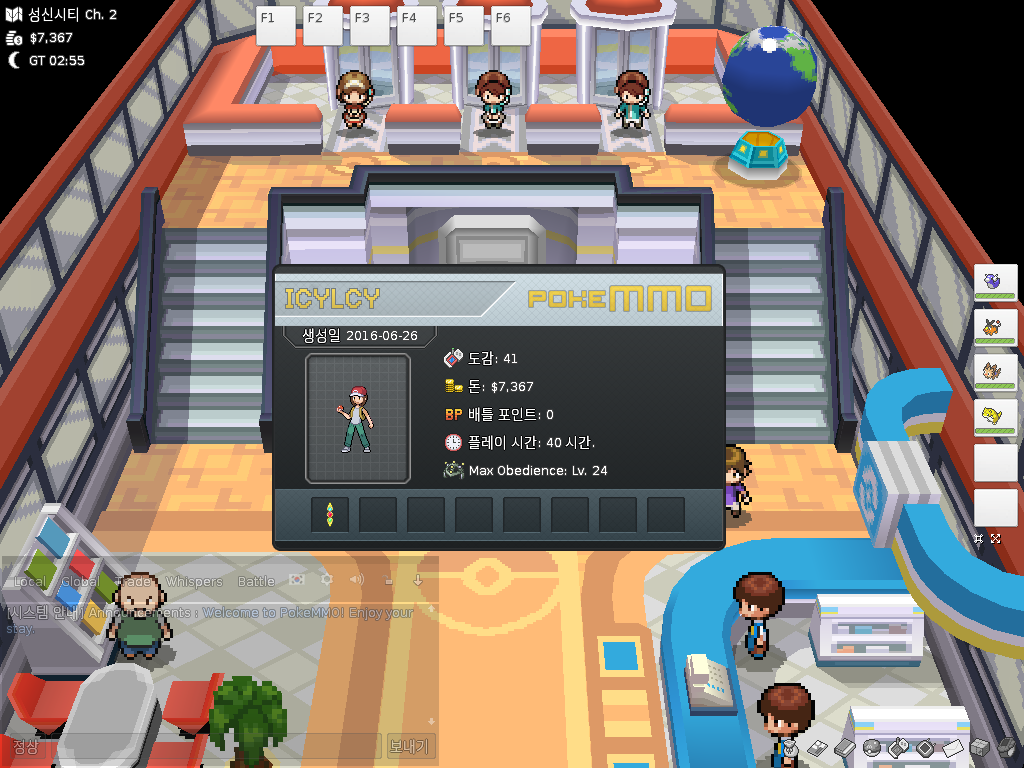
Task: Switch to the Global chat tab
Action: click(x=80, y=581)
